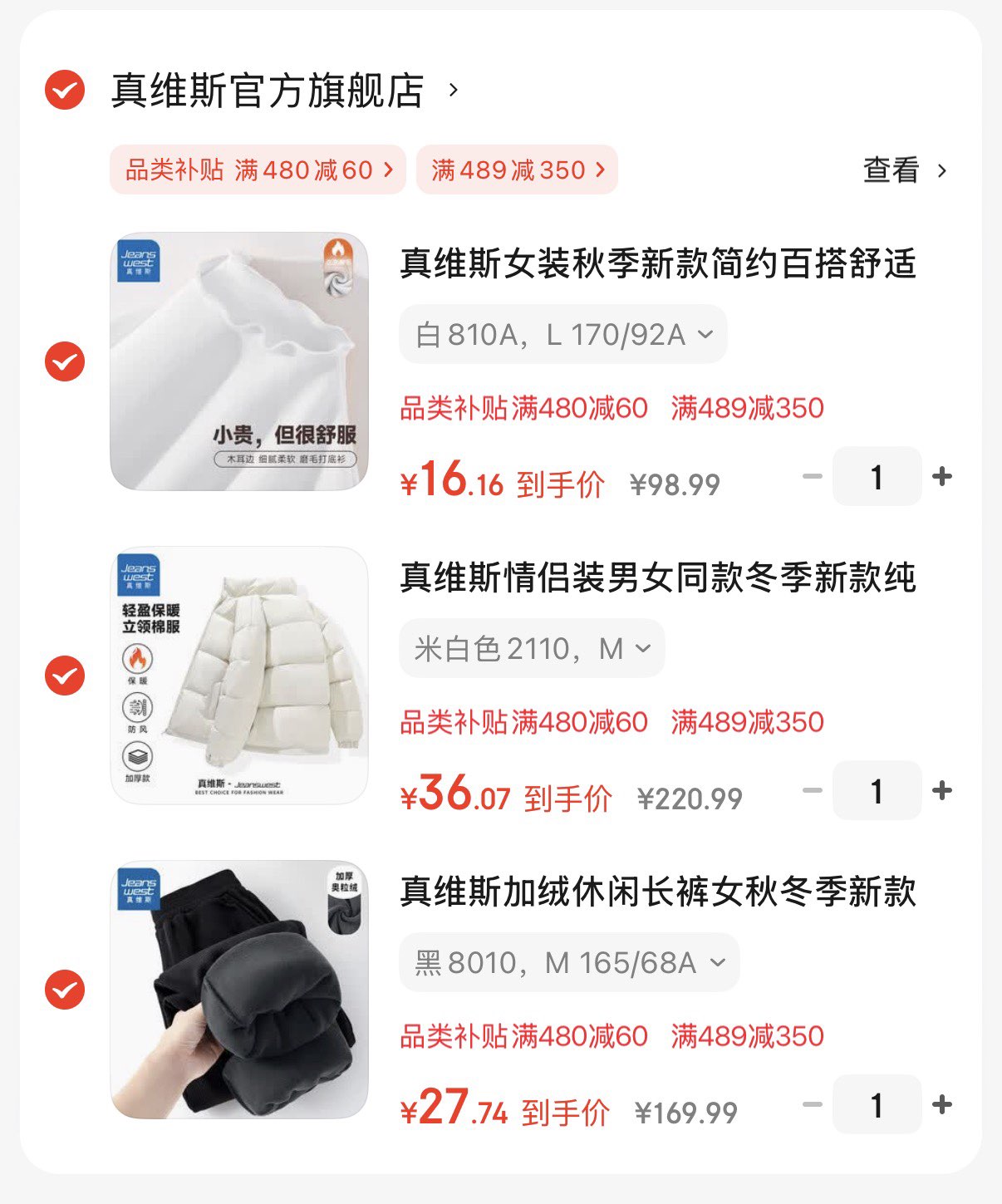Screen dimensions: 1002x1204
Task: Open the puffer jacket product image
Action: click(x=239, y=676)
